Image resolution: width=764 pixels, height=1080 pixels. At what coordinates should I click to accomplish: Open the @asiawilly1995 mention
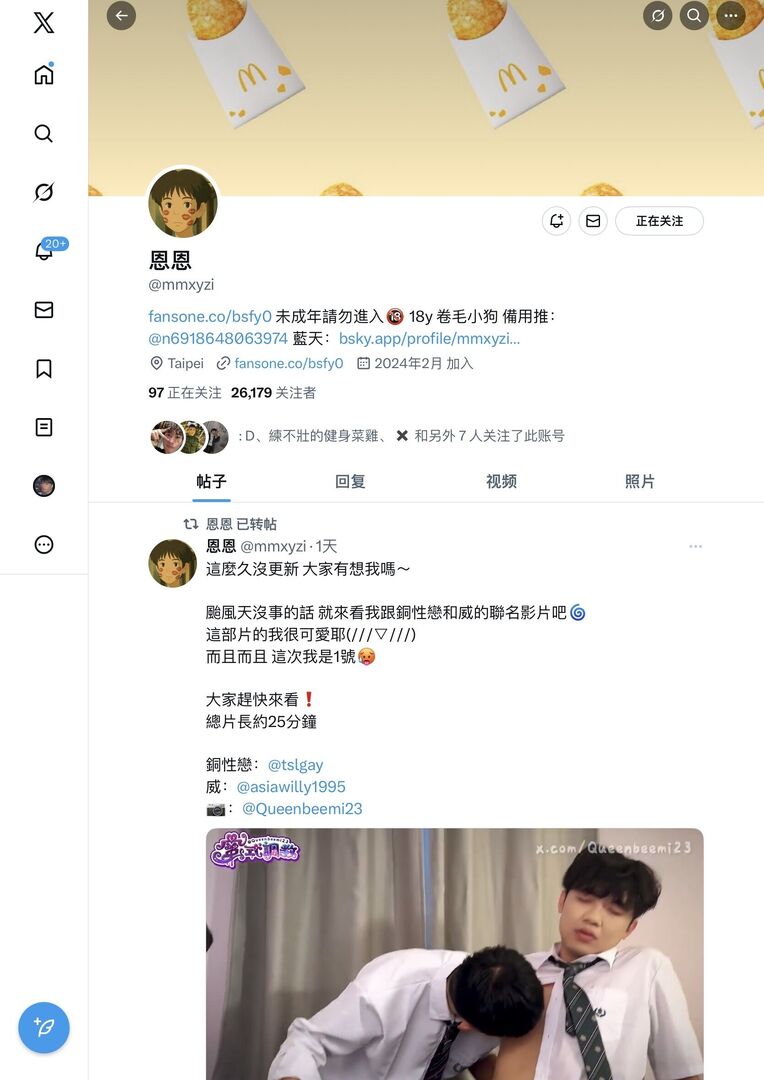(x=291, y=787)
